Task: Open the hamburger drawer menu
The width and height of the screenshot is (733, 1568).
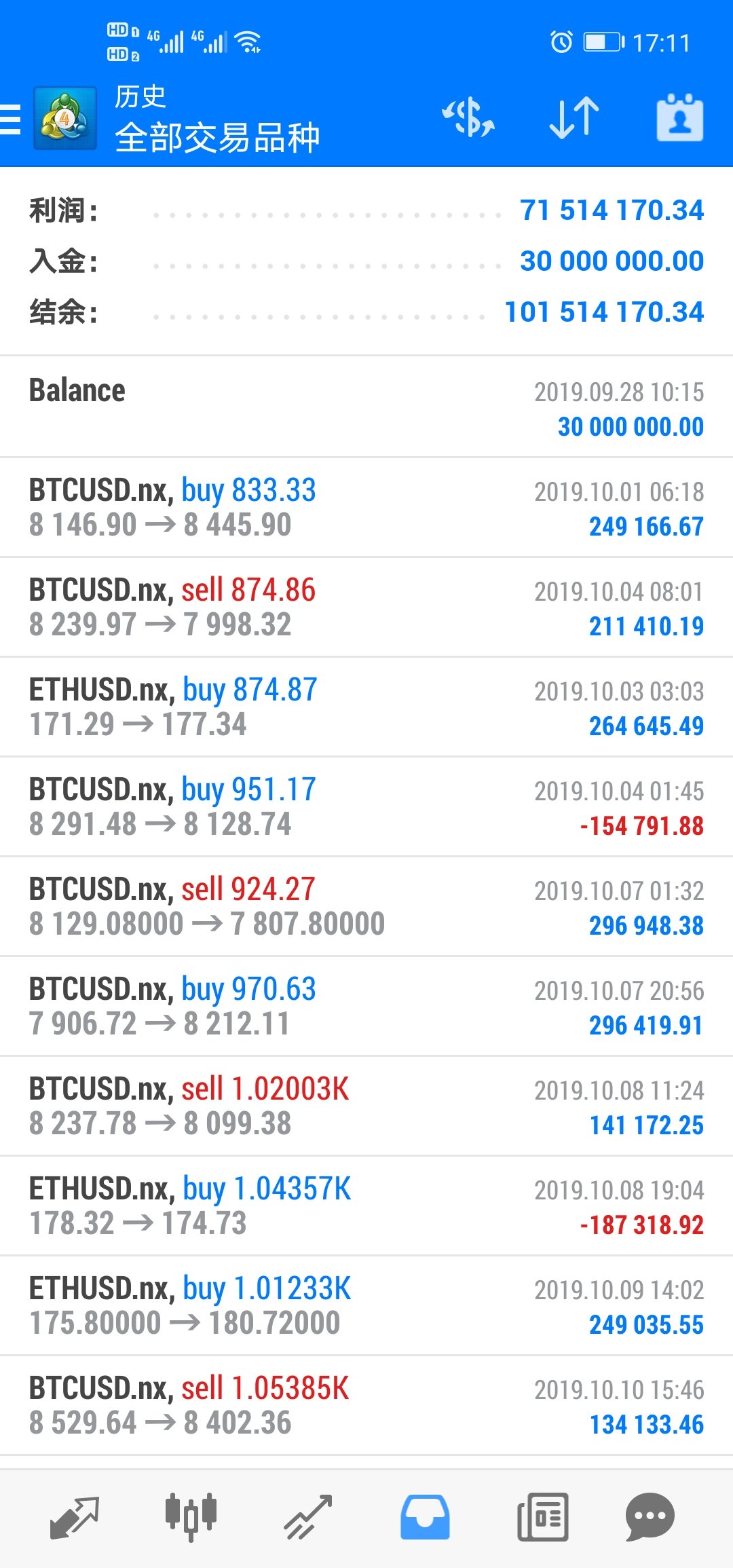Action: [10, 119]
